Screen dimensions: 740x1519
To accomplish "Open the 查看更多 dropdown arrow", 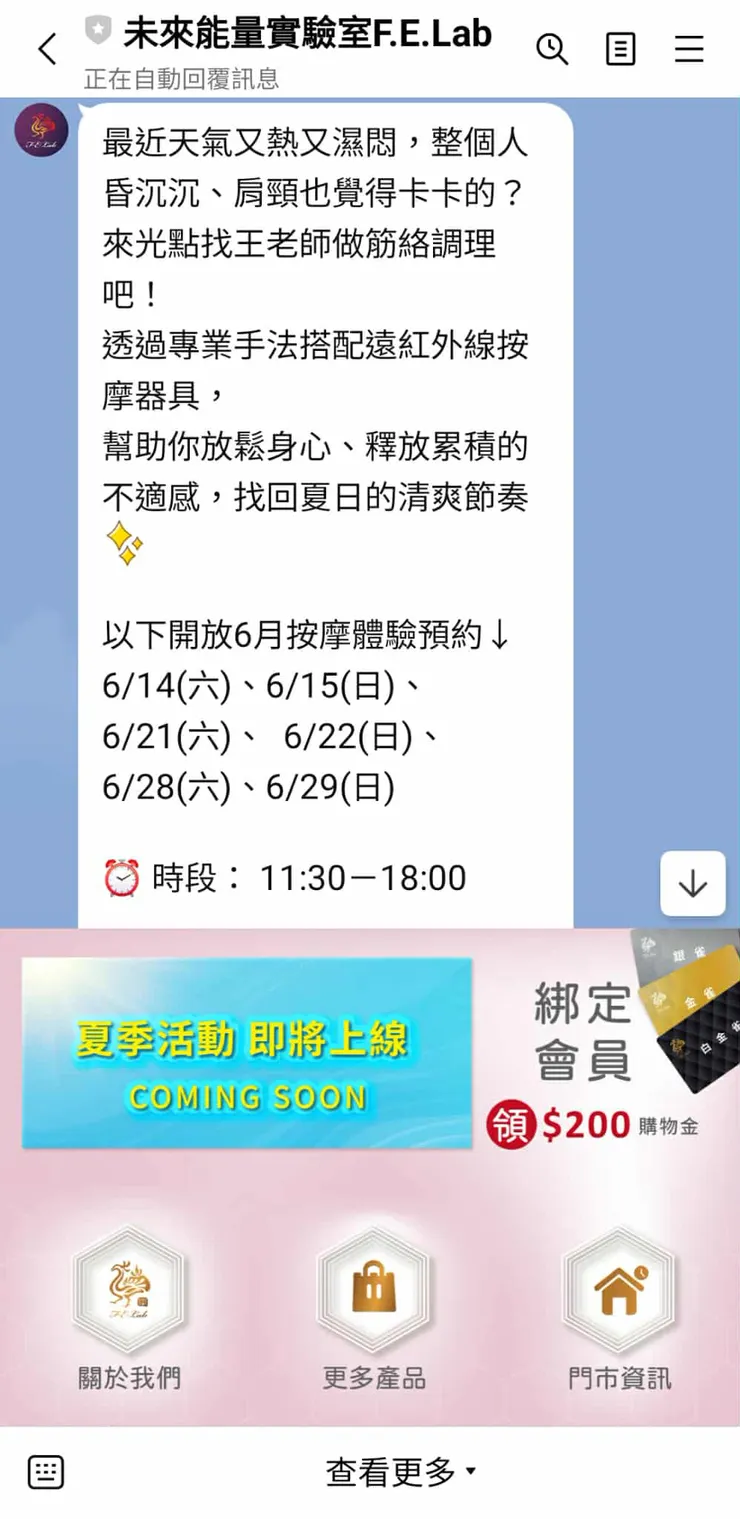I will [470, 1471].
